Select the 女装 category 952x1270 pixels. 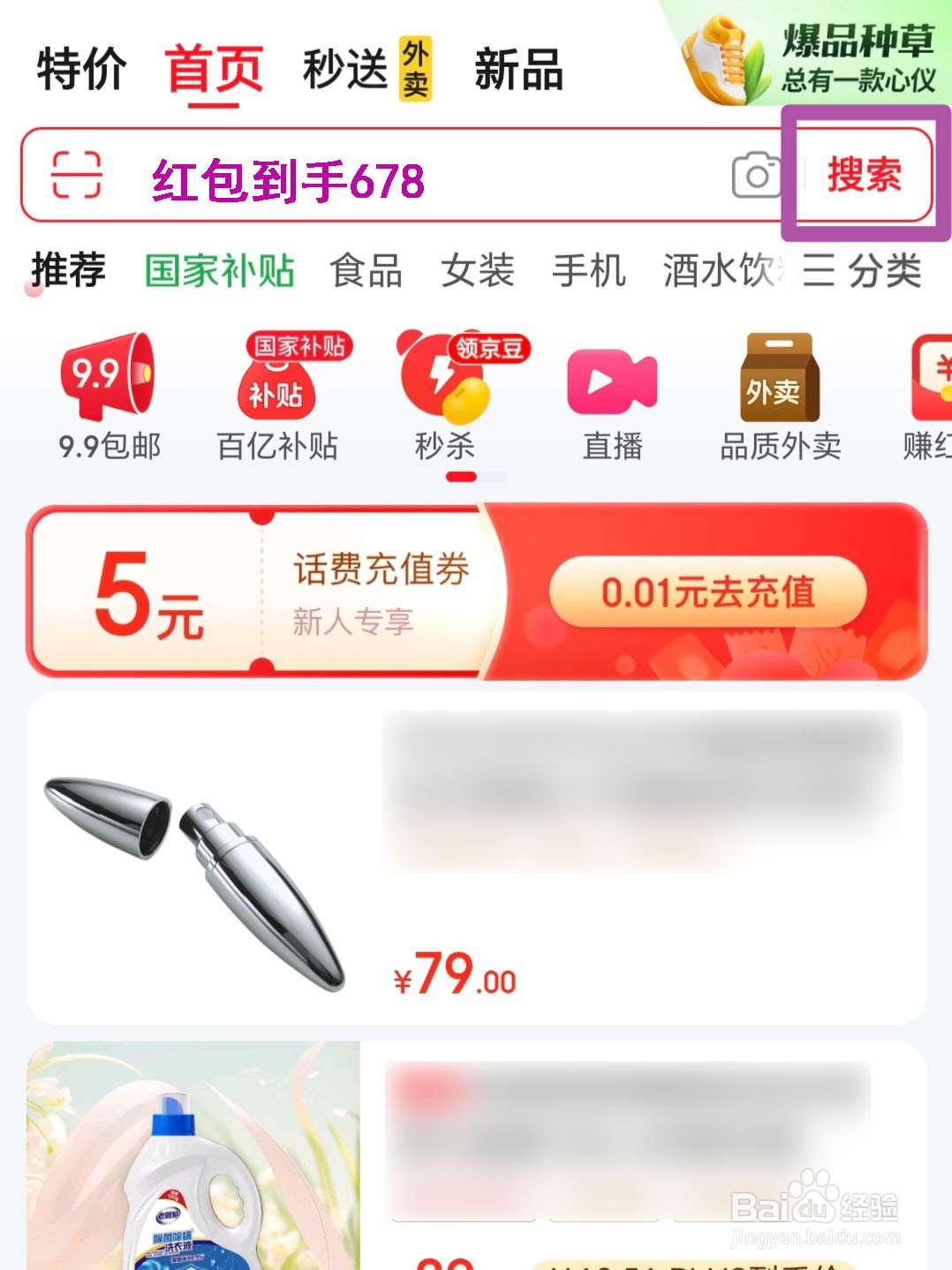[478, 271]
